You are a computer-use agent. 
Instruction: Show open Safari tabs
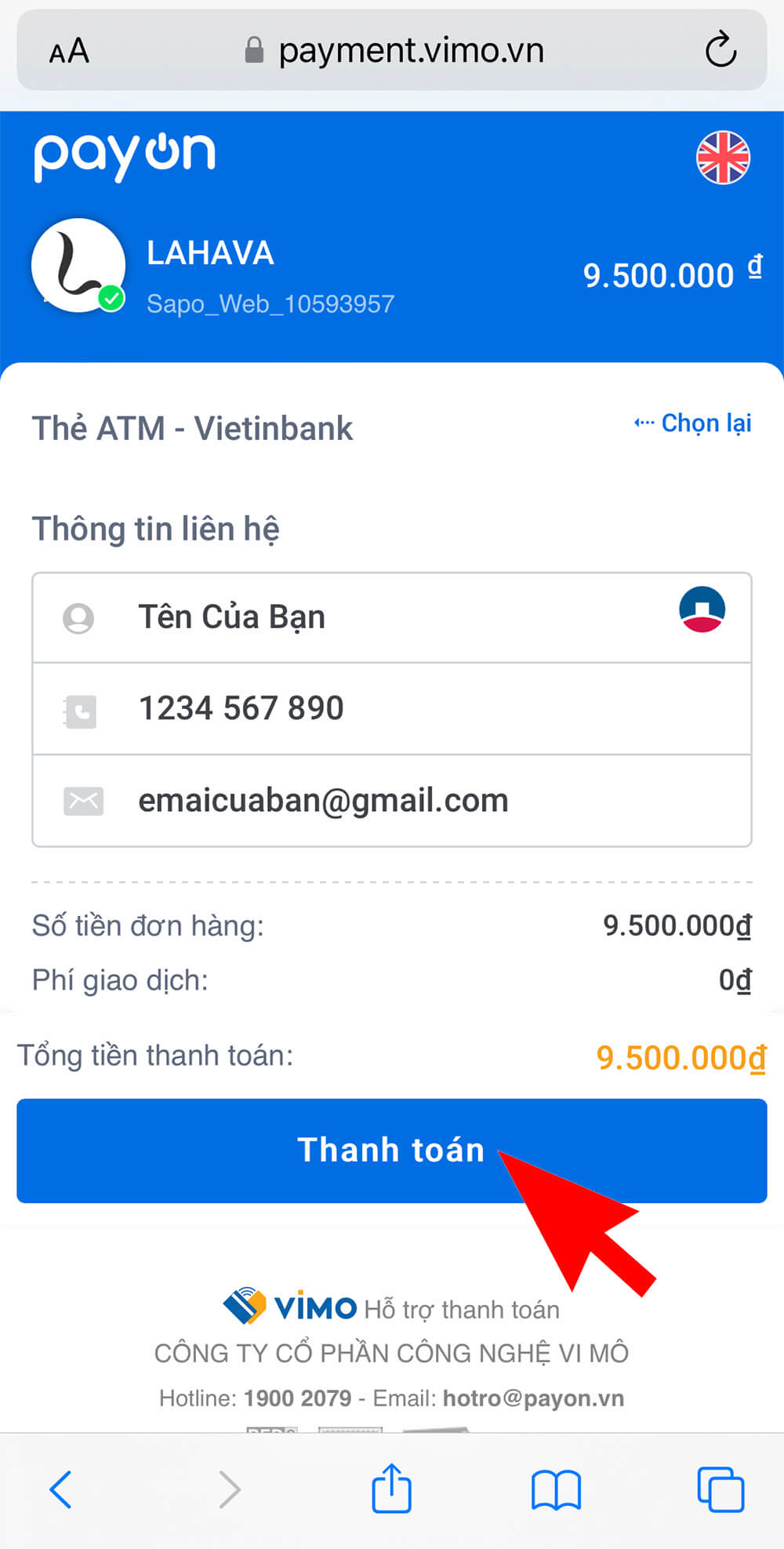(x=720, y=1489)
